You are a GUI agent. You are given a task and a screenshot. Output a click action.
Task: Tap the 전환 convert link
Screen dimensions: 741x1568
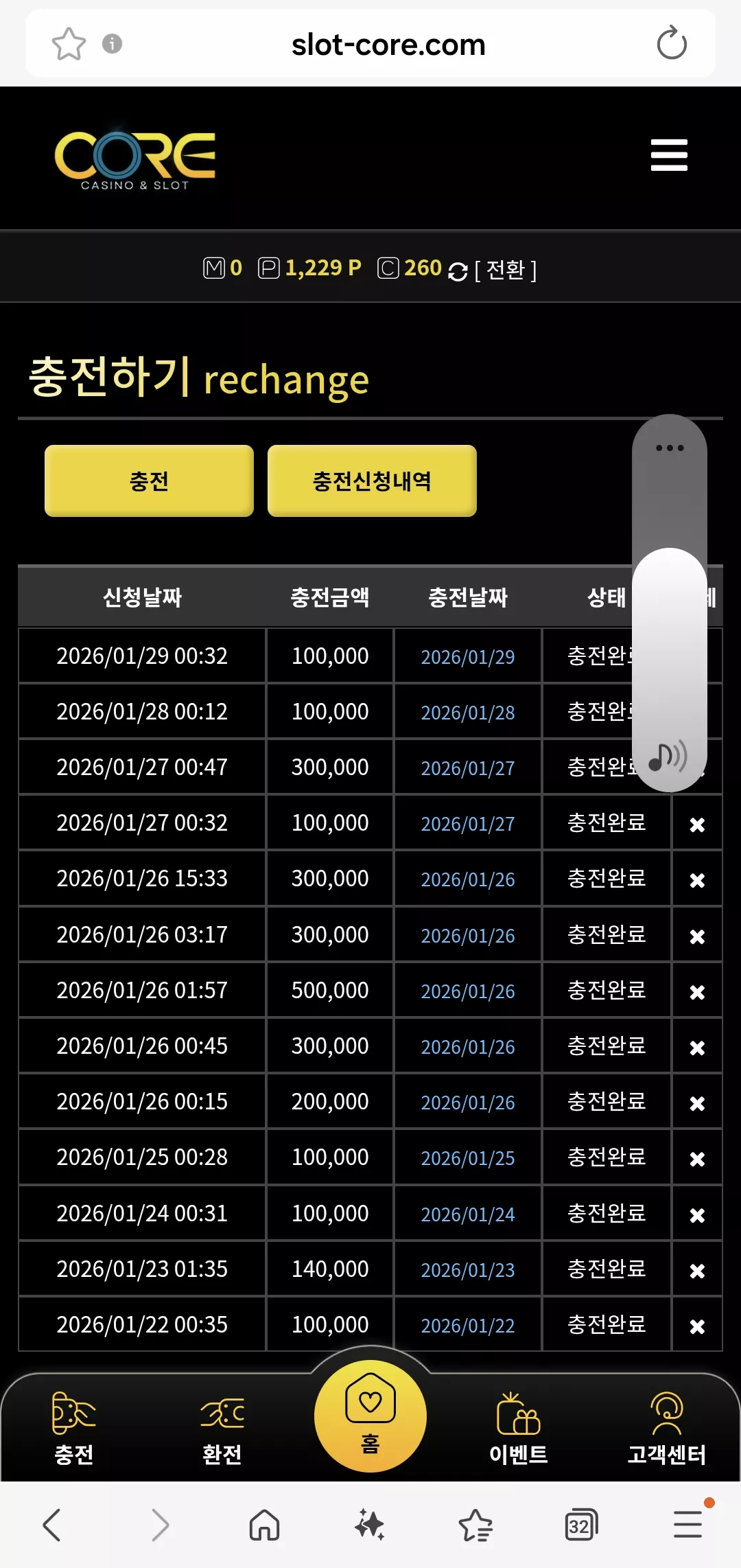click(505, 269)
